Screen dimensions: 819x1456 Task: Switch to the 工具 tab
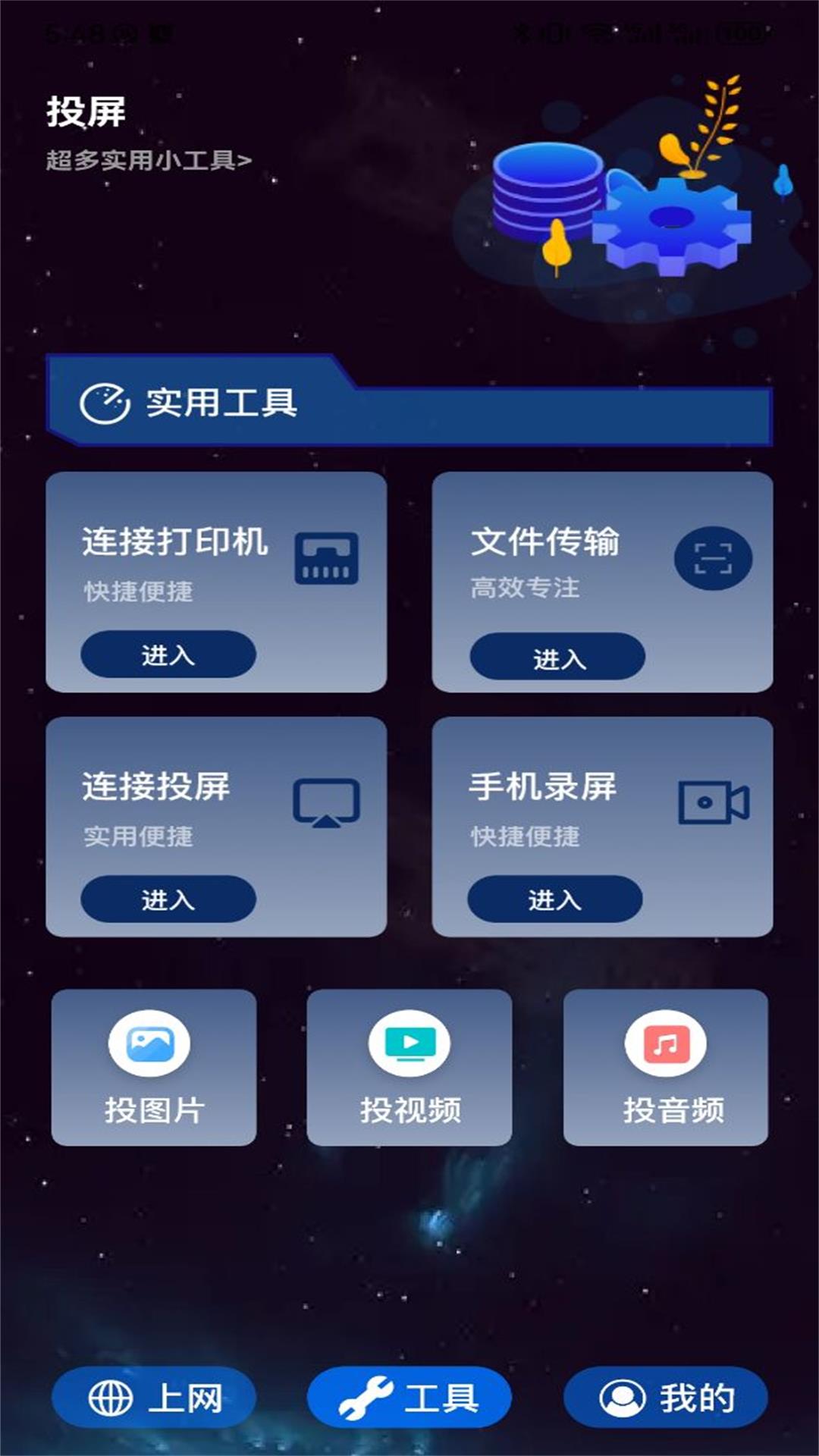tap(409, 1398)
